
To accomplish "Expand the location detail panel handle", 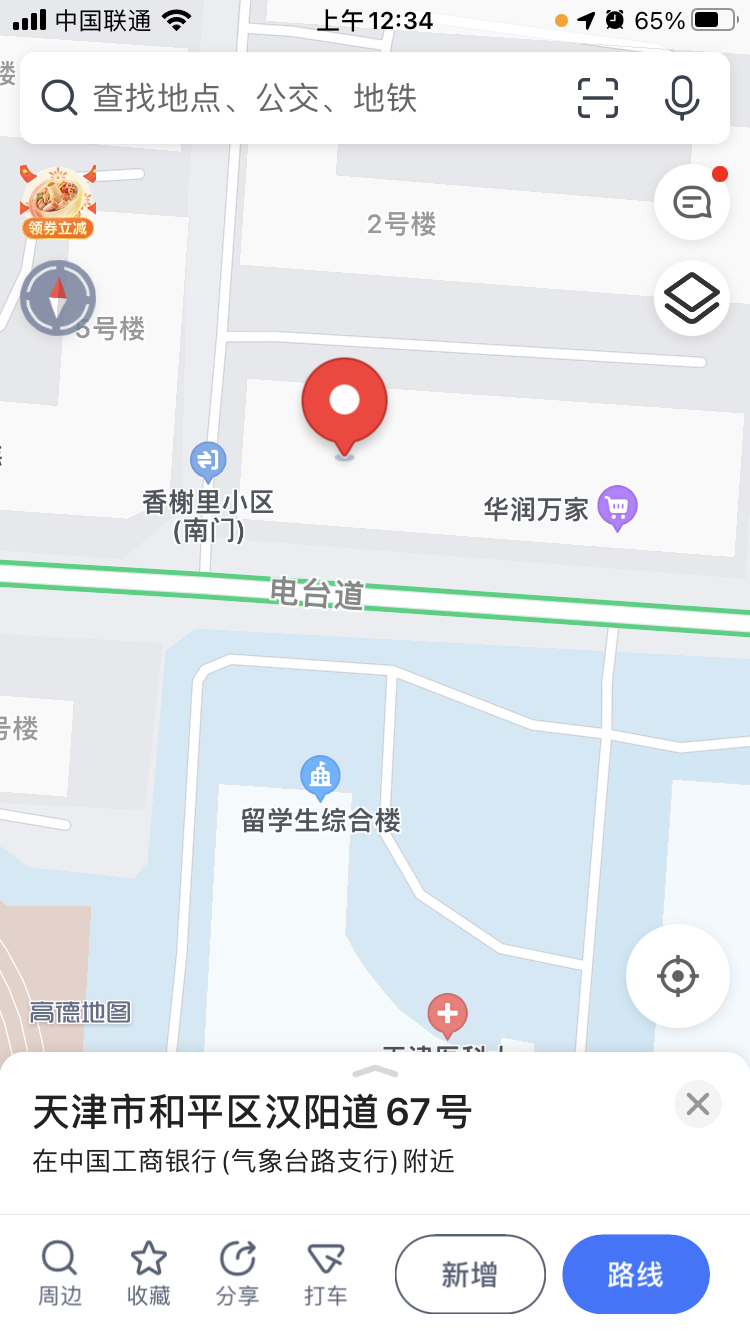I will click(x=375, y=1071).
